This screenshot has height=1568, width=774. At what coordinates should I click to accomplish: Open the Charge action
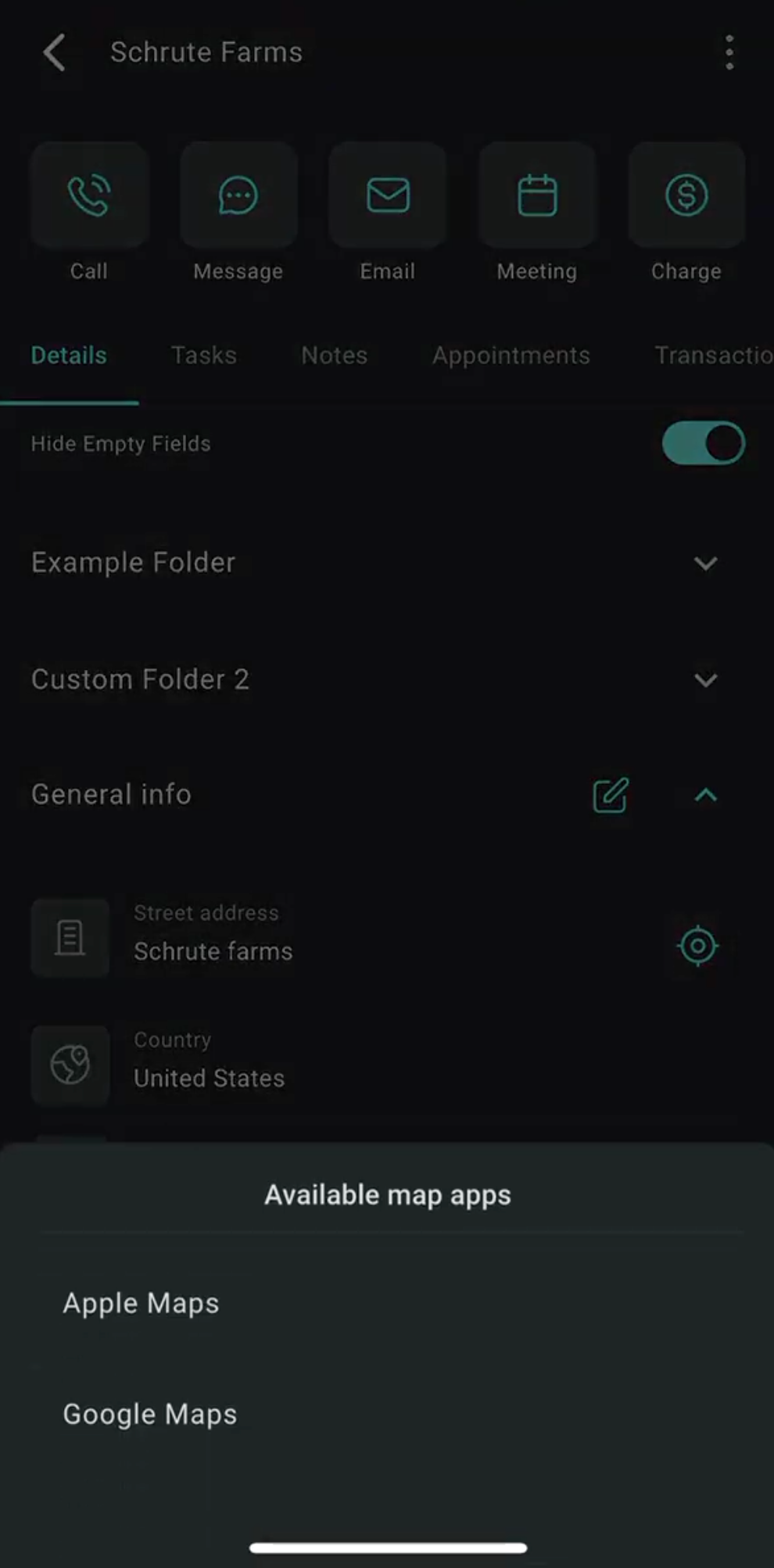[x=686, y=195]
